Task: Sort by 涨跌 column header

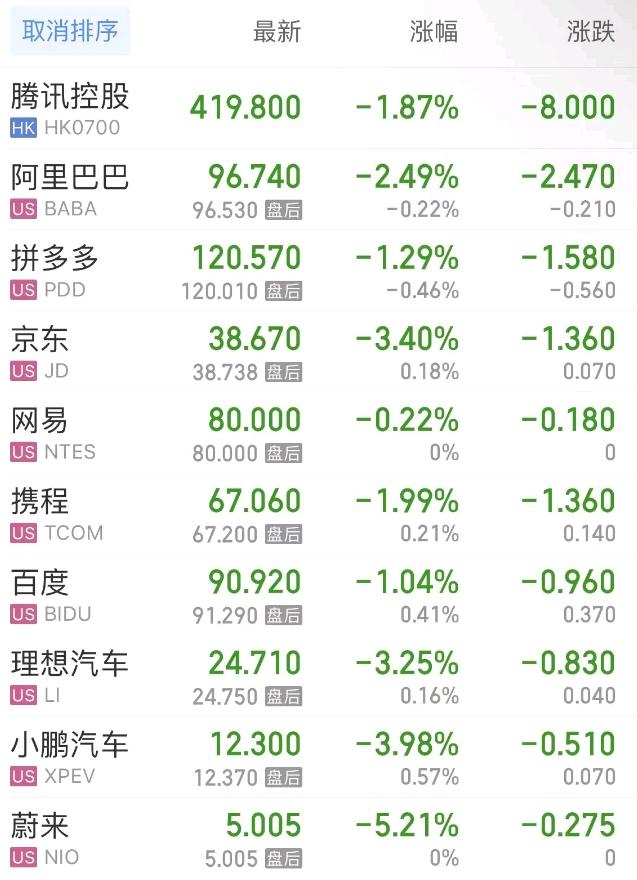Action: coord(590,32)
